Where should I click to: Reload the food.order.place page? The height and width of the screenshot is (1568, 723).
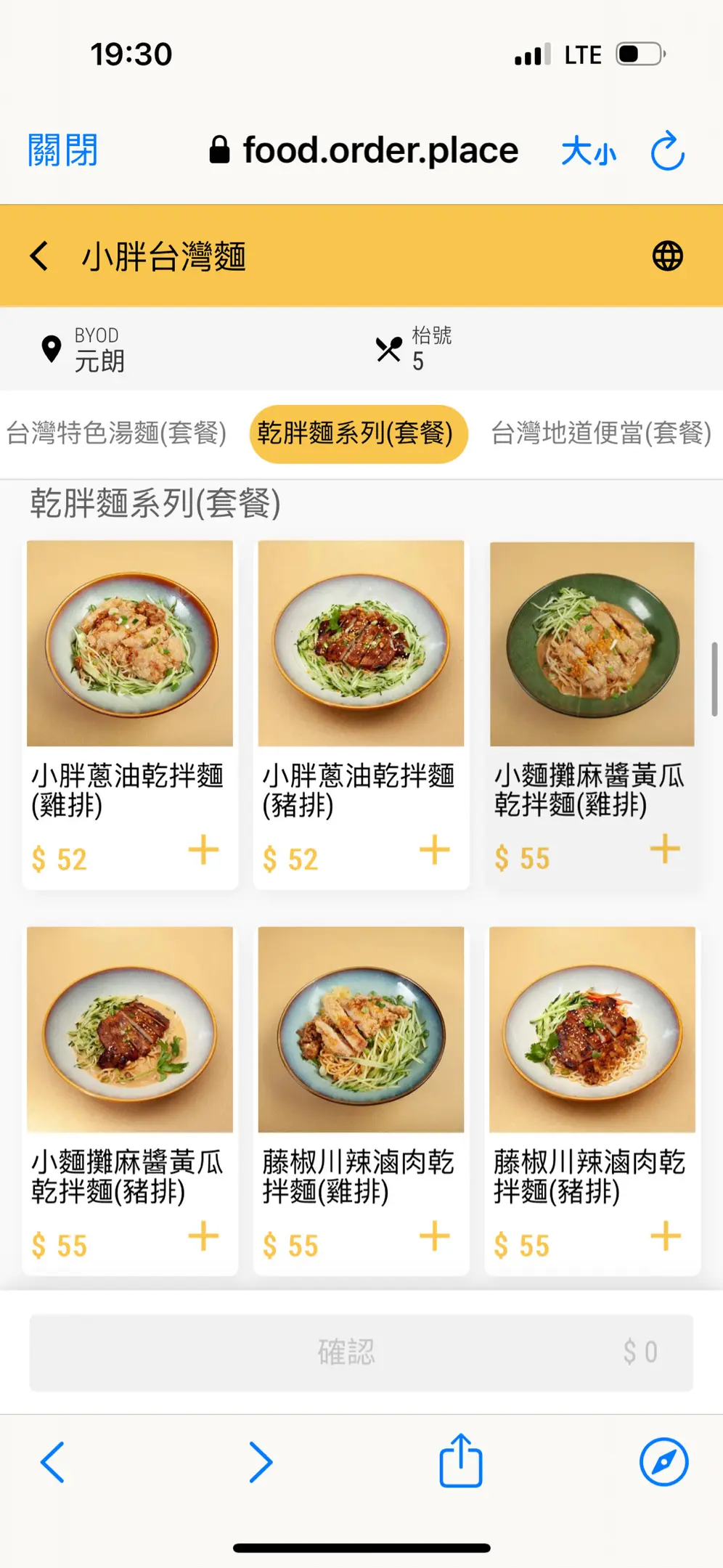[667, 151]
